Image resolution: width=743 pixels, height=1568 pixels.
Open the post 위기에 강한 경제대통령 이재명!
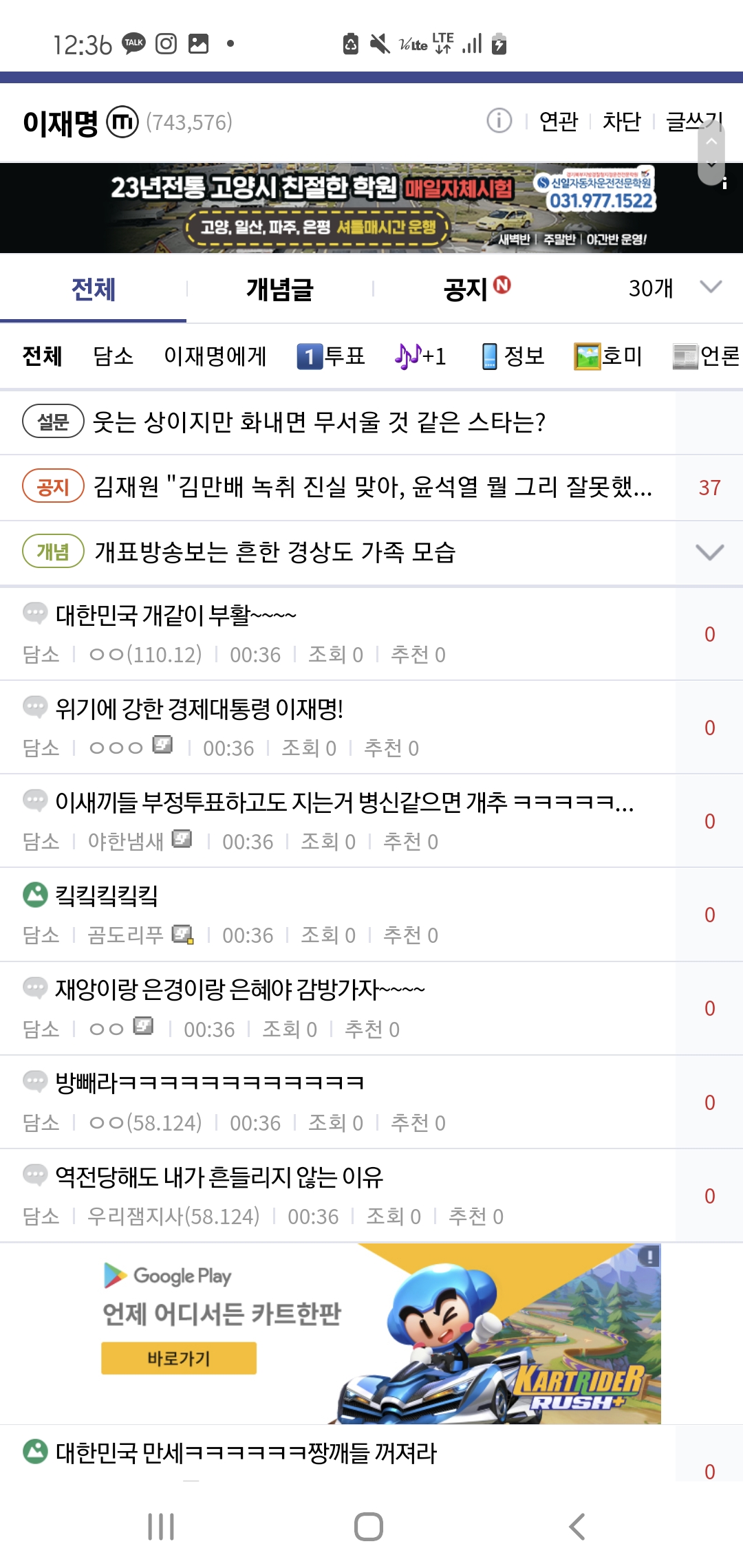pos(200,709)
